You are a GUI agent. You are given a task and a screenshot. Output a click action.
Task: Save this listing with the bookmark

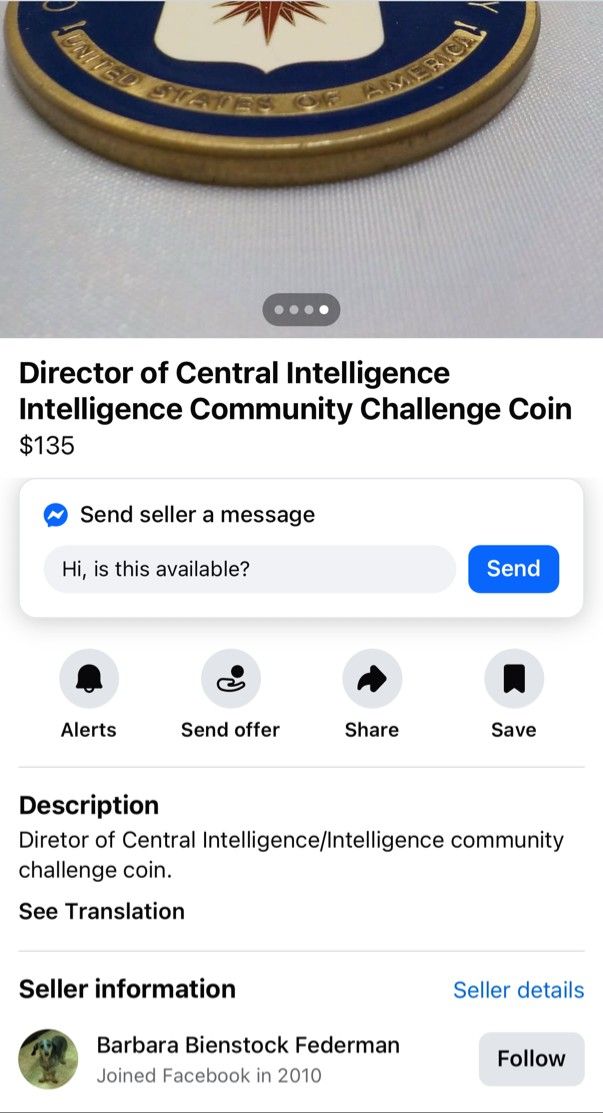point(514,679)
